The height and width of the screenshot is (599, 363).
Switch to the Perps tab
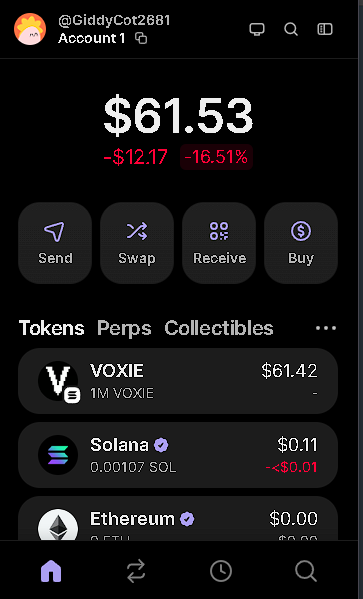pos(124,328)
